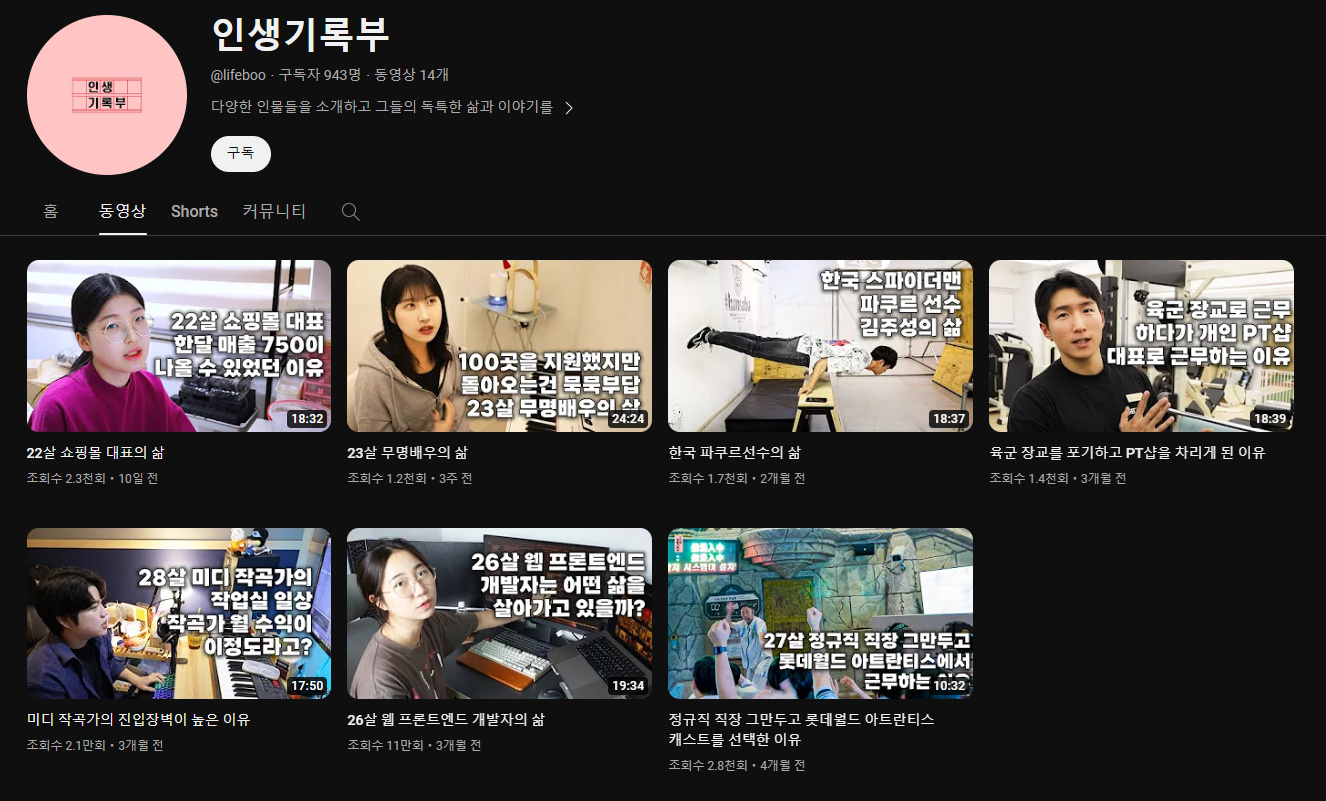Open the 롯데월드 아트란티스 캐스트 video
The height and width of the screenshot is (801, 1326).
click(820, 613)
